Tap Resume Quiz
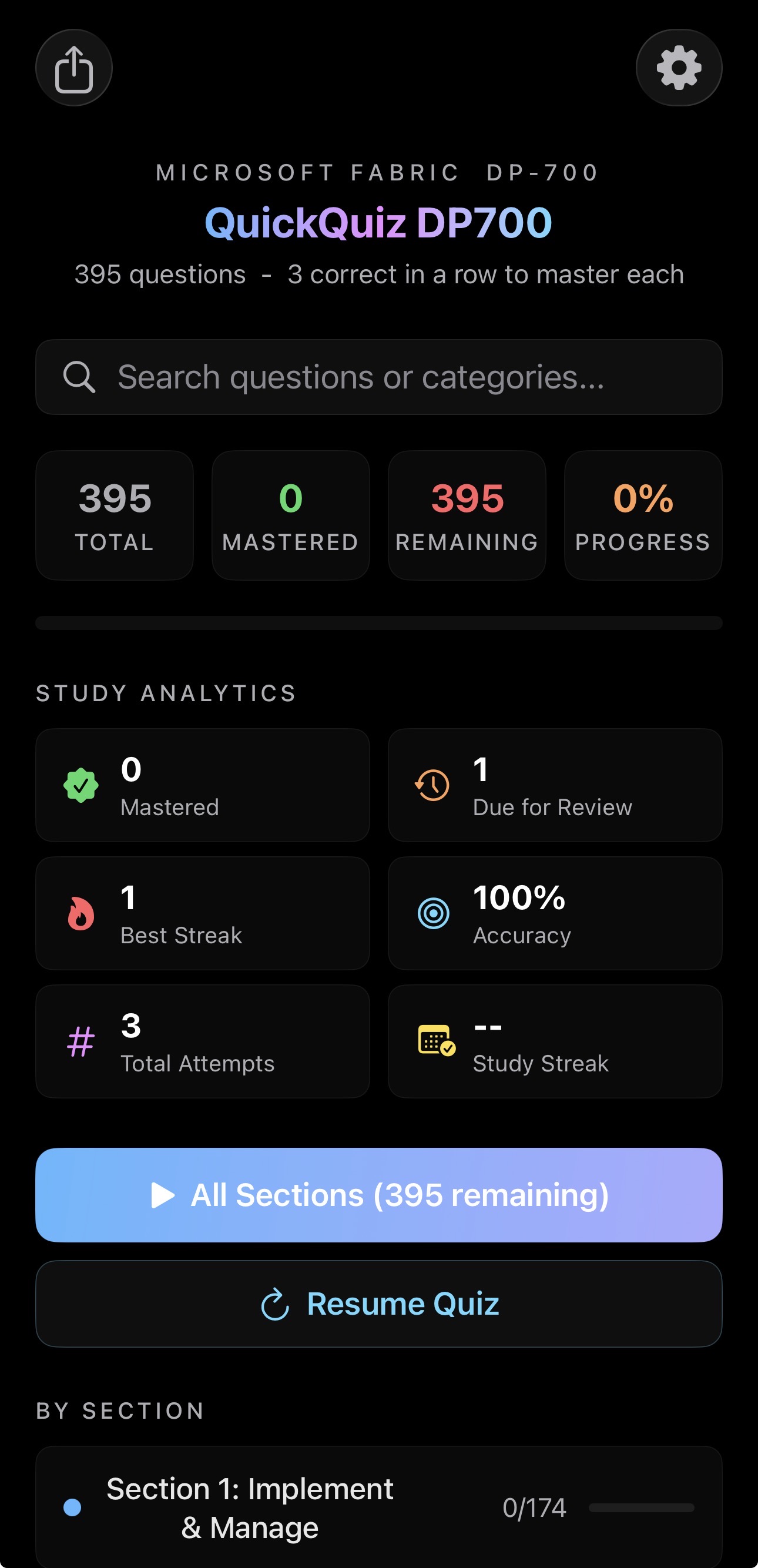758x1568 pixels. [x=379, y=1304]
